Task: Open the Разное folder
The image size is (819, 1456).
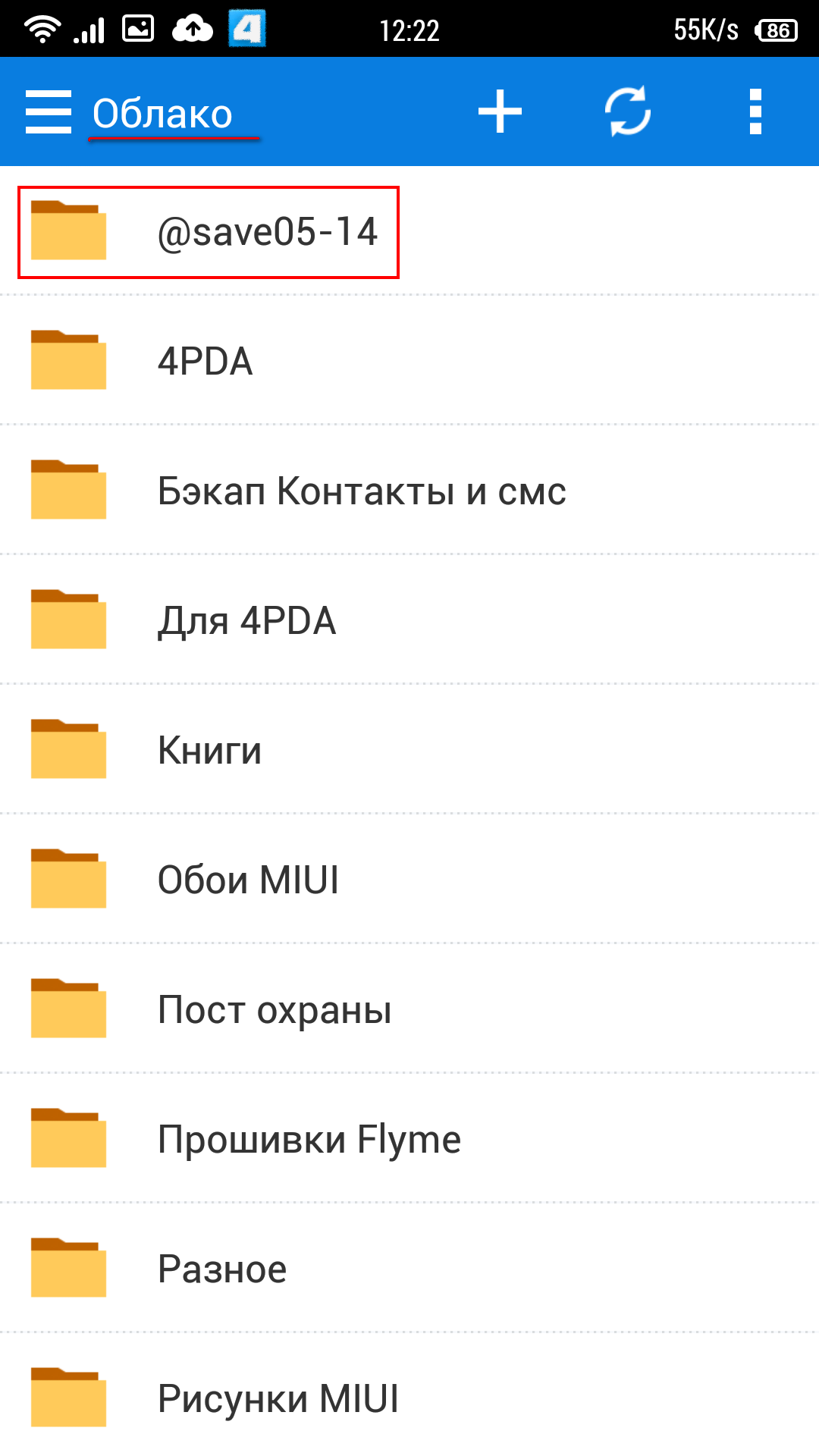Action: tap(222, 1269)
